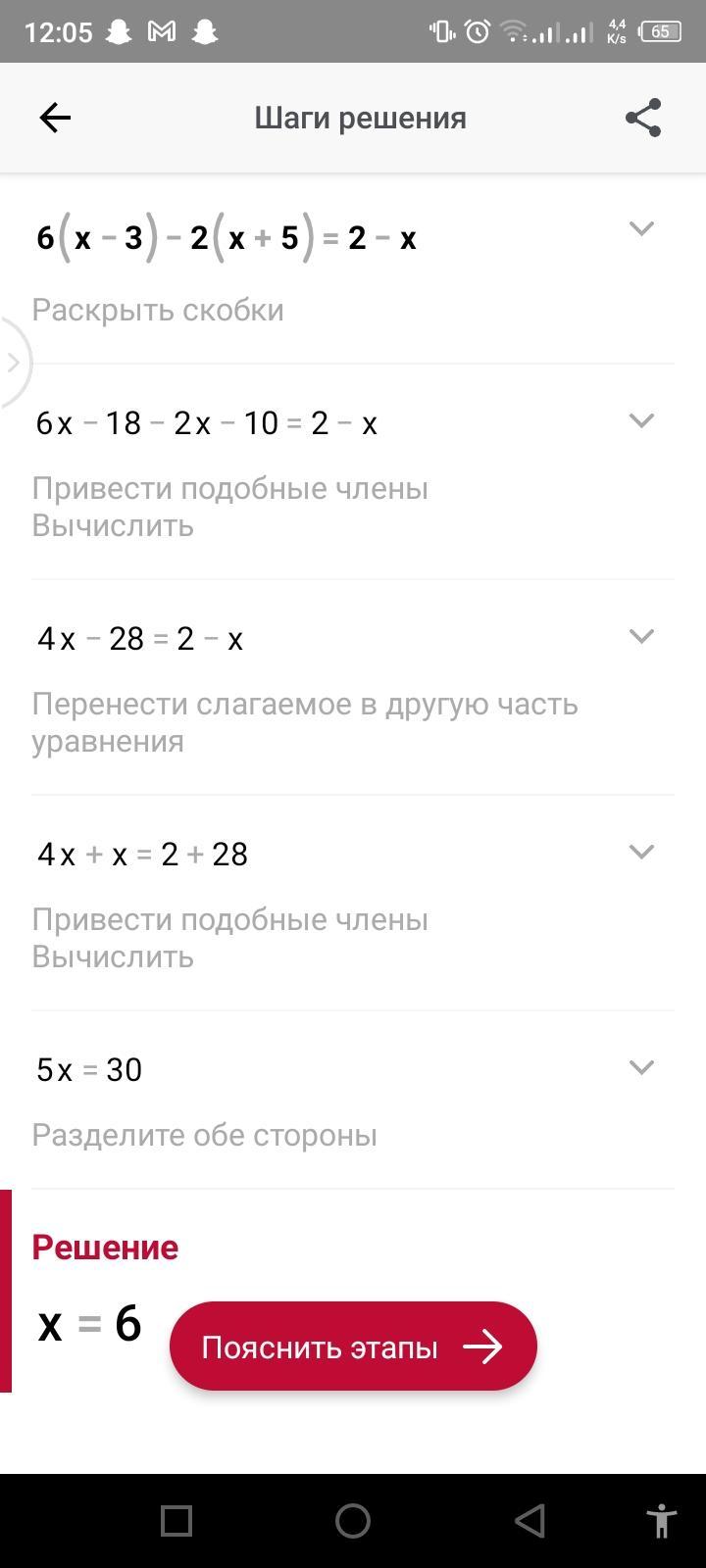
Task: Expand the step 4x + x = 2 + 28
Action: click(641, 853)
